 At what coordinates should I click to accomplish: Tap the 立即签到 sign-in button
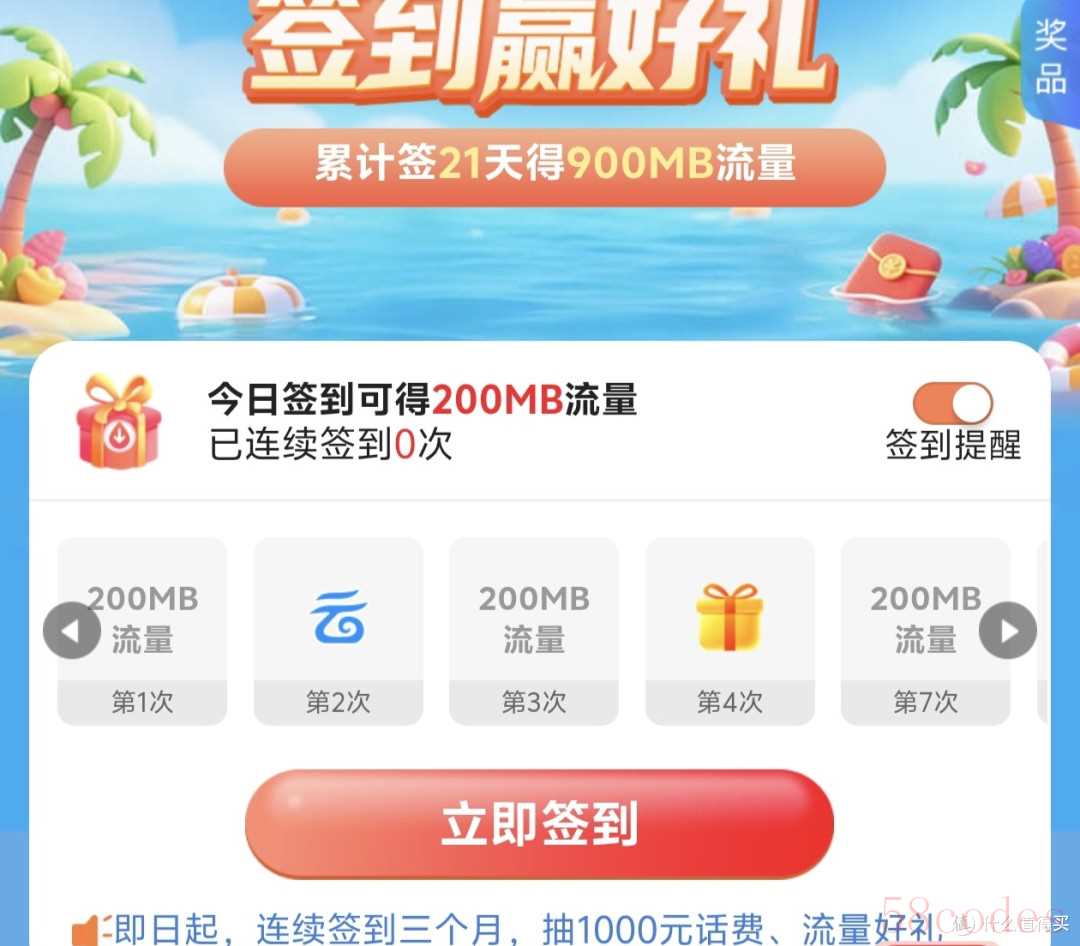539,824
